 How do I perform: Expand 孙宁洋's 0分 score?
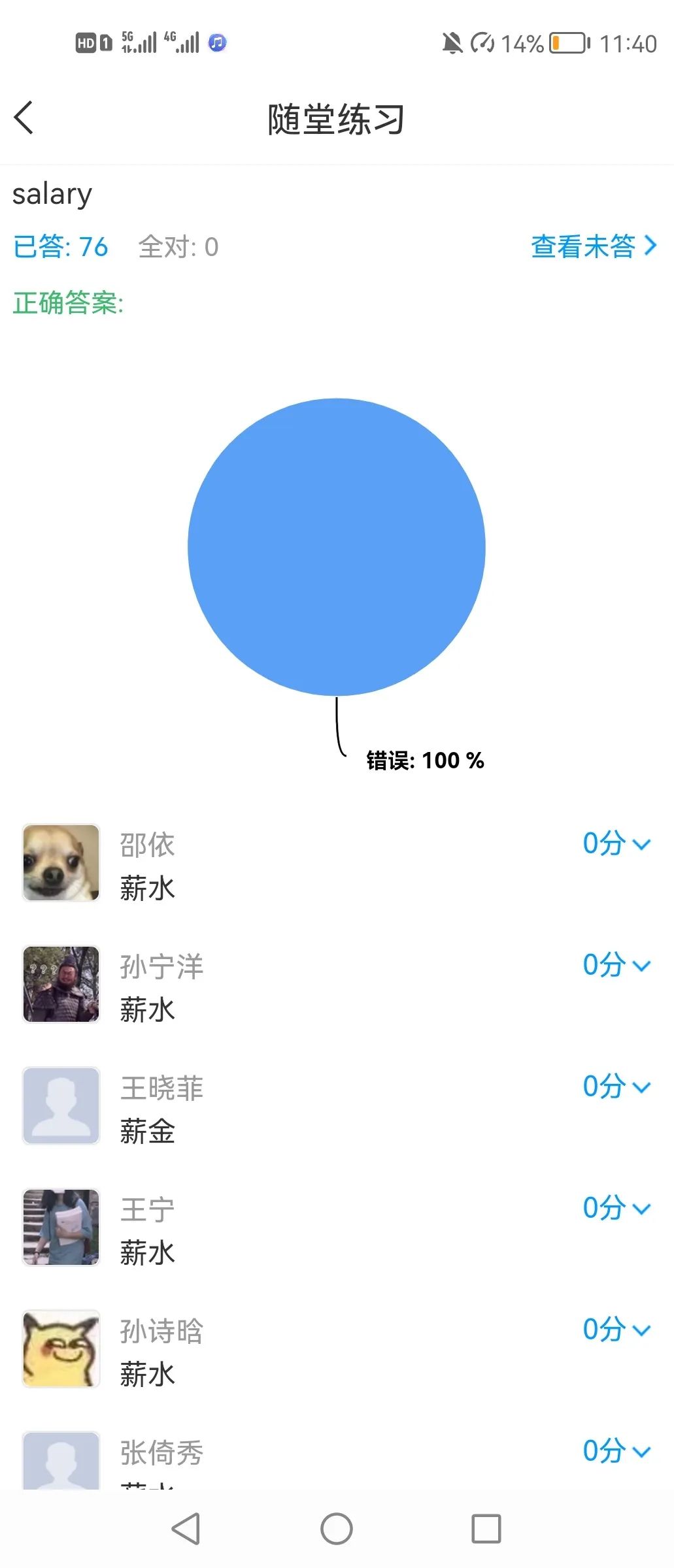(616, 965)
